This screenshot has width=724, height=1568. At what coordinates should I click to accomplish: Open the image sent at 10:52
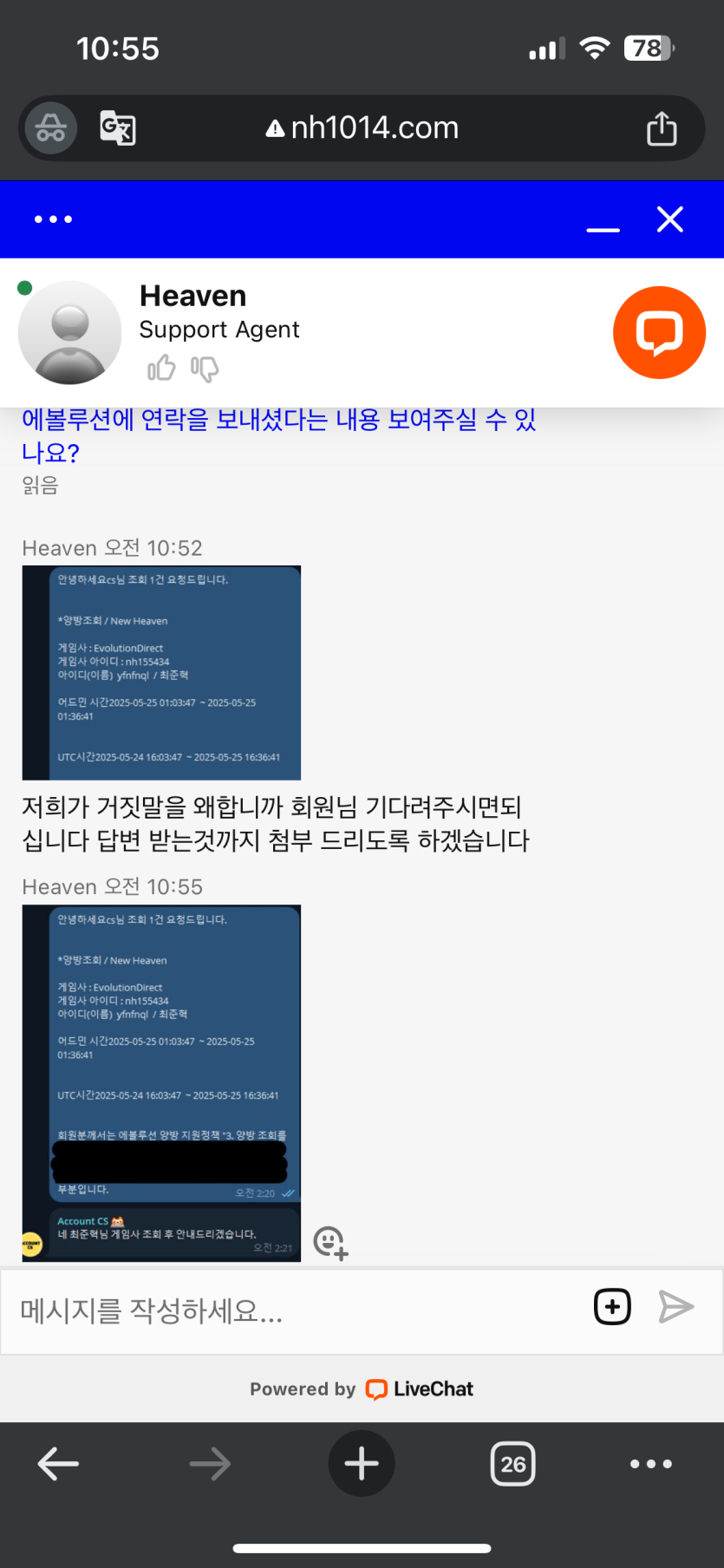[x=161, y=672]
